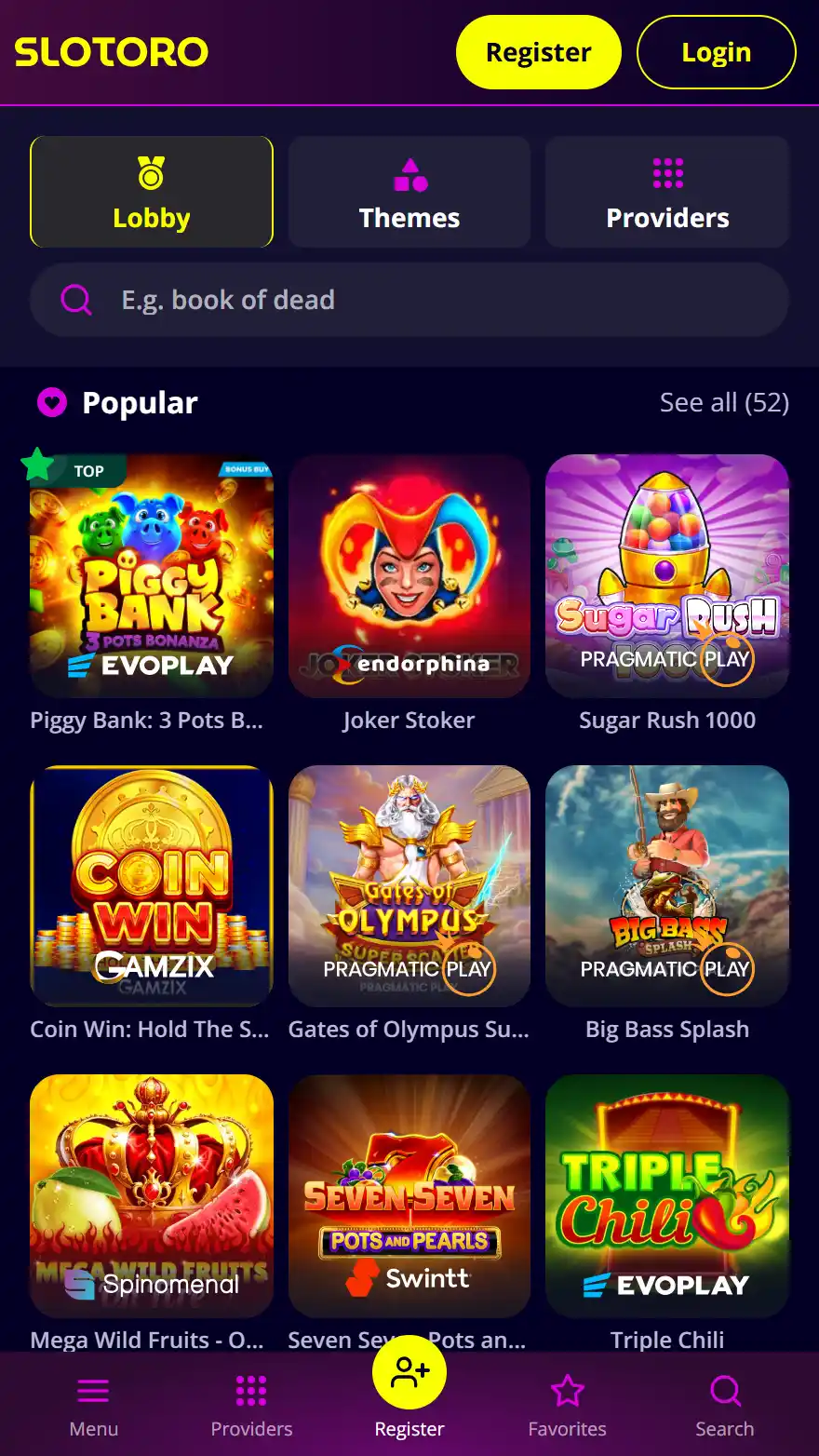Launch the Triple Chili game
Viewport: 819px width, 1456px height.
pyautogui.click(x=667, y=1195)
